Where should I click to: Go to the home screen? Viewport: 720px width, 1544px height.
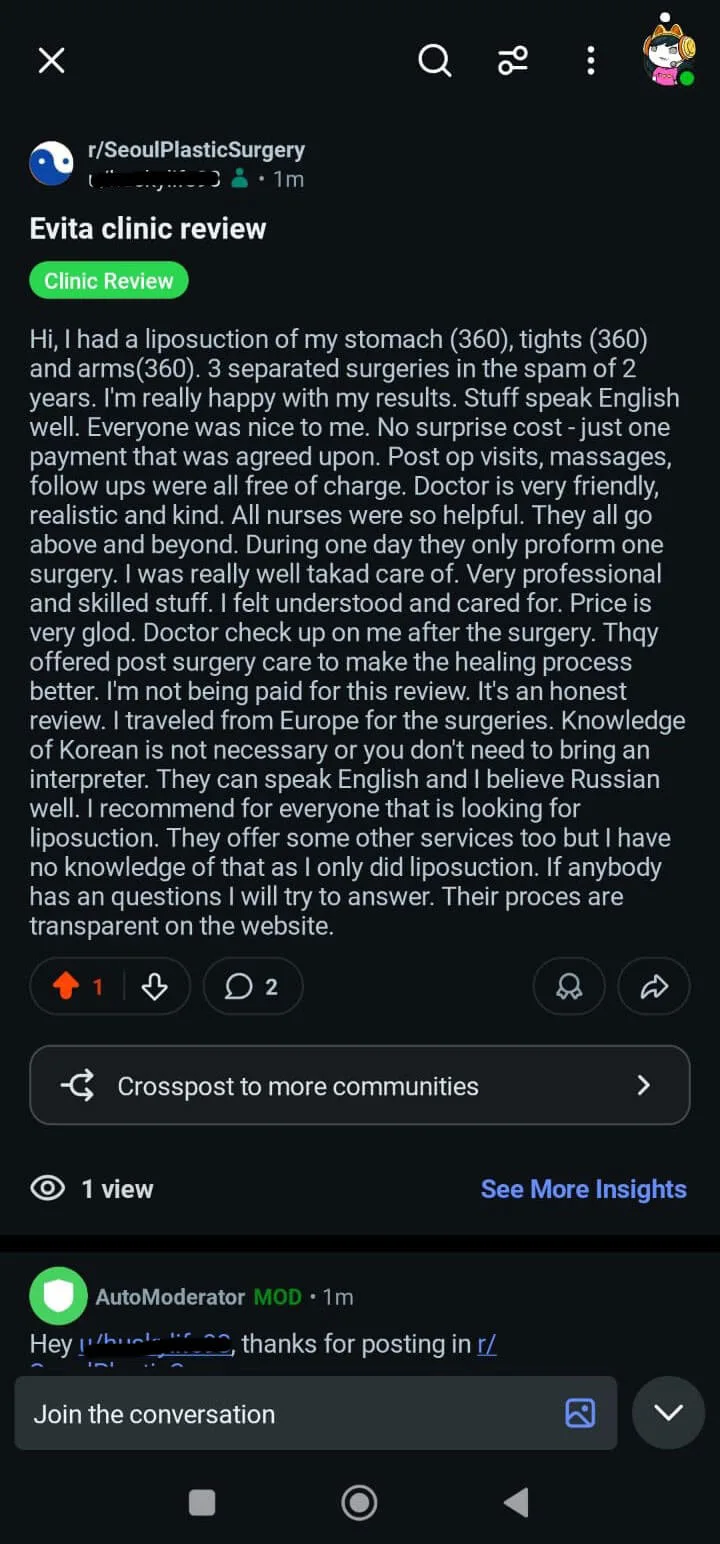359,1502
